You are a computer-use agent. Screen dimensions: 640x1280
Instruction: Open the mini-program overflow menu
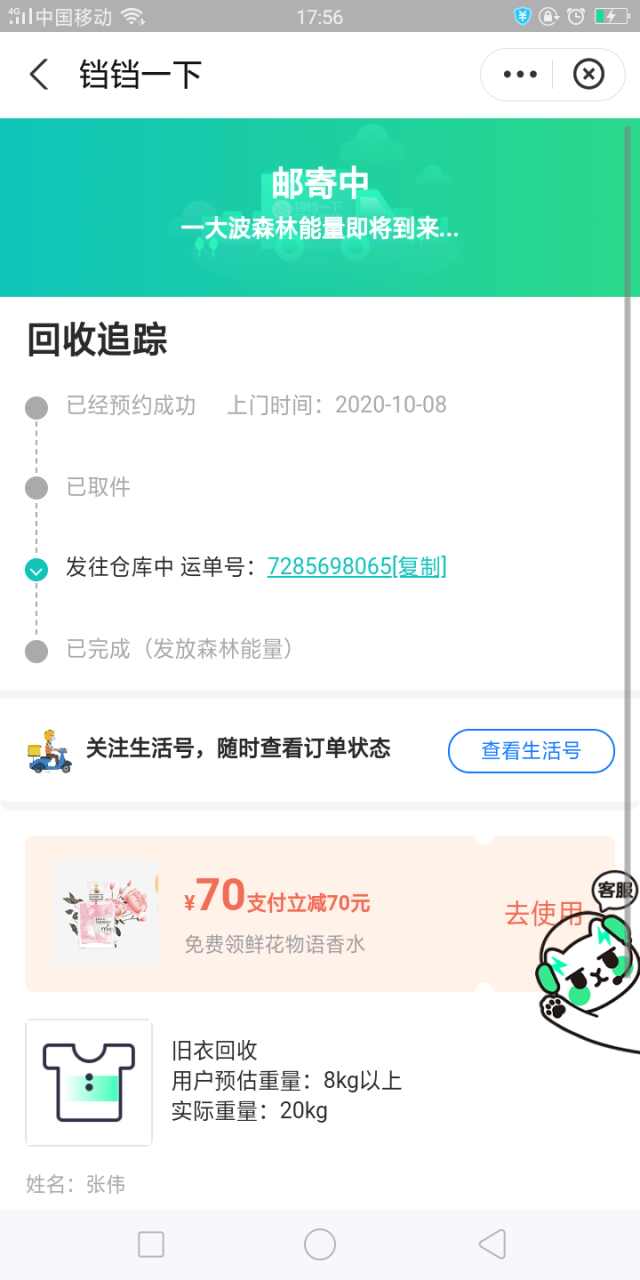tap(520, 75)
